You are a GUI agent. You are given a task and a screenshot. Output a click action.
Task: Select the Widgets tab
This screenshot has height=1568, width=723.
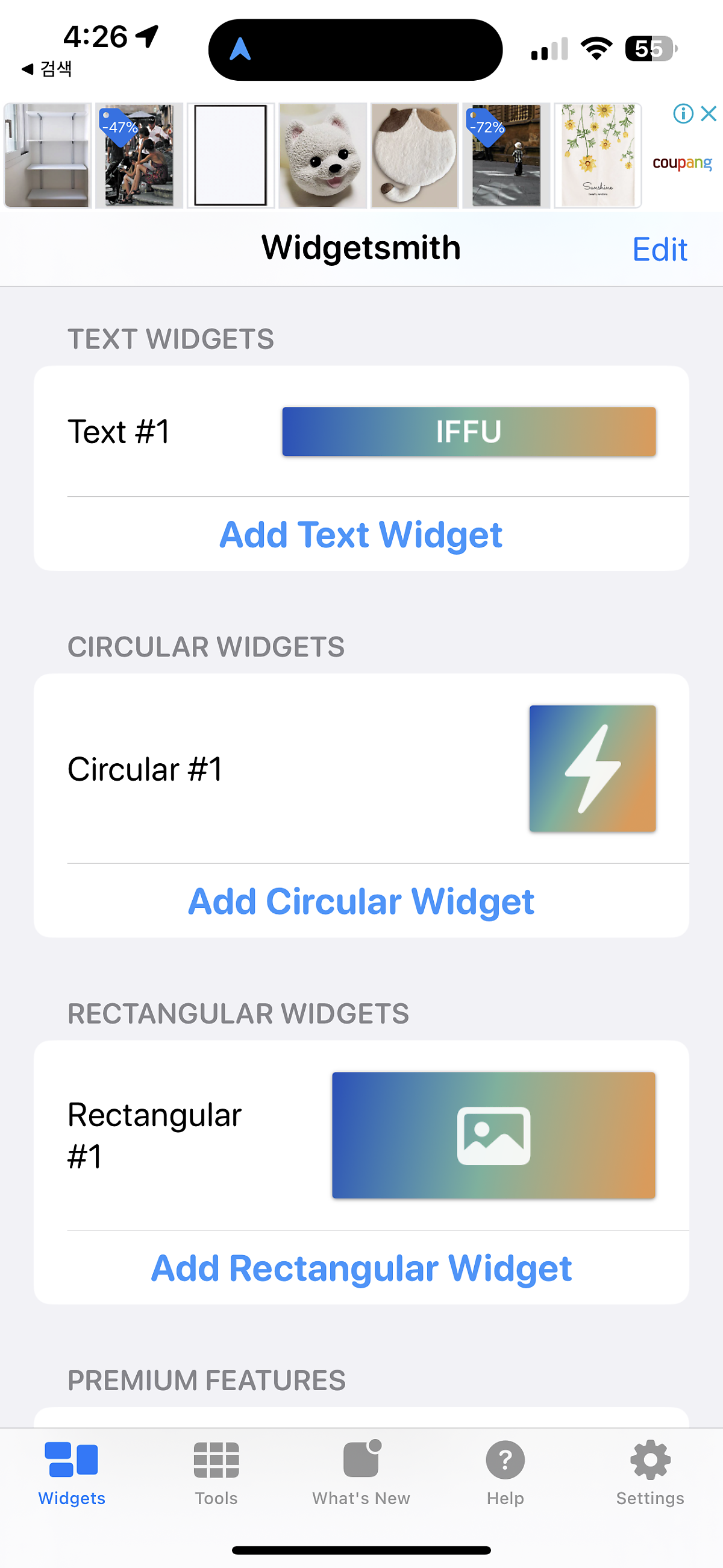[x=72, y=1472]
